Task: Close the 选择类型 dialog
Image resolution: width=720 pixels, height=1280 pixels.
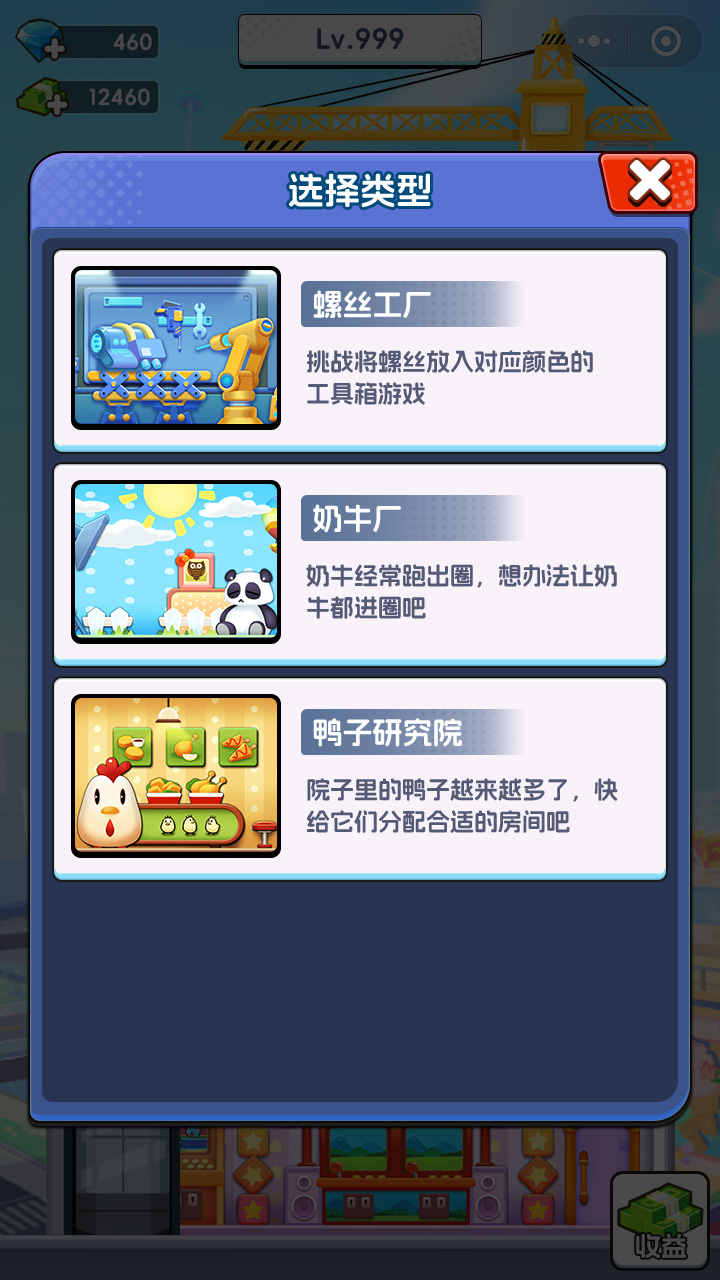Action: (x=649, y=182)
